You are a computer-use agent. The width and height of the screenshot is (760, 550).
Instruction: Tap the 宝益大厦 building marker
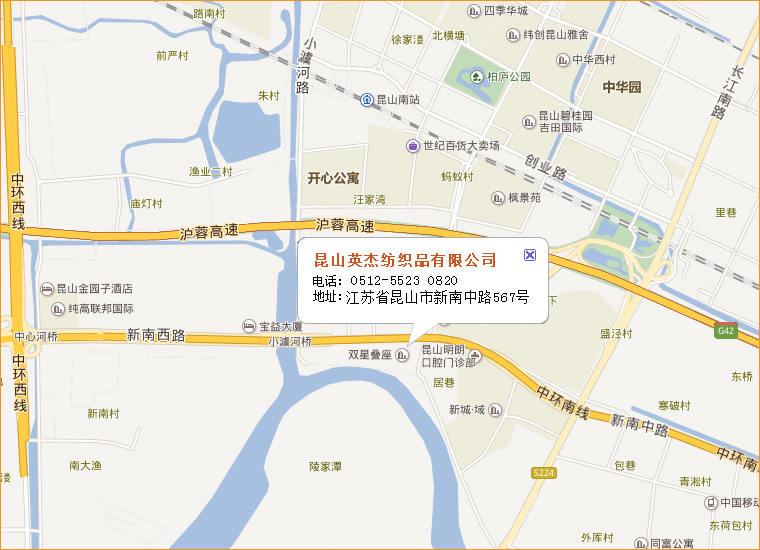coord(249,326)
